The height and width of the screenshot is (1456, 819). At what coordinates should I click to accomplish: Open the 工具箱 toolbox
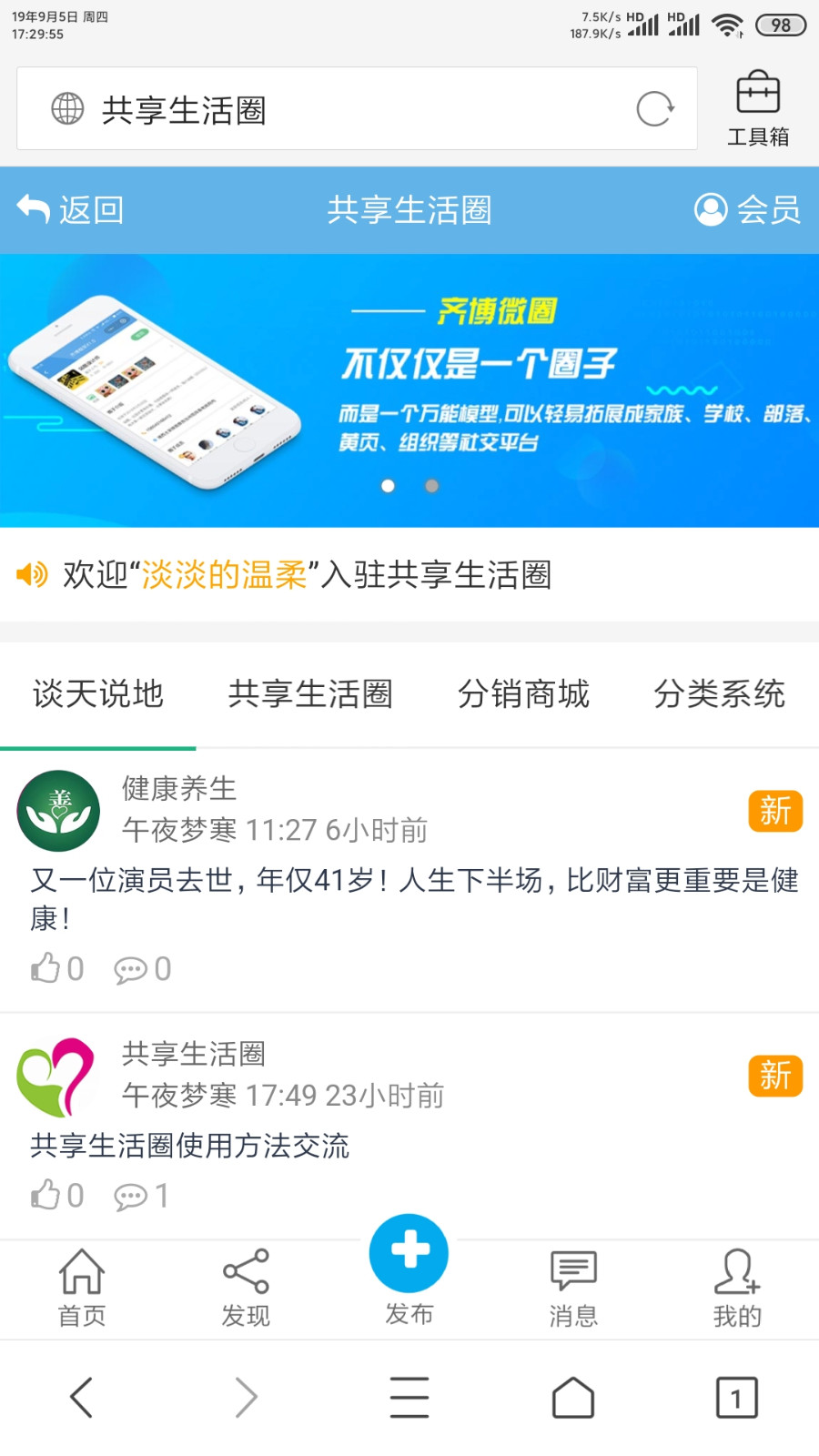[757, 109]
